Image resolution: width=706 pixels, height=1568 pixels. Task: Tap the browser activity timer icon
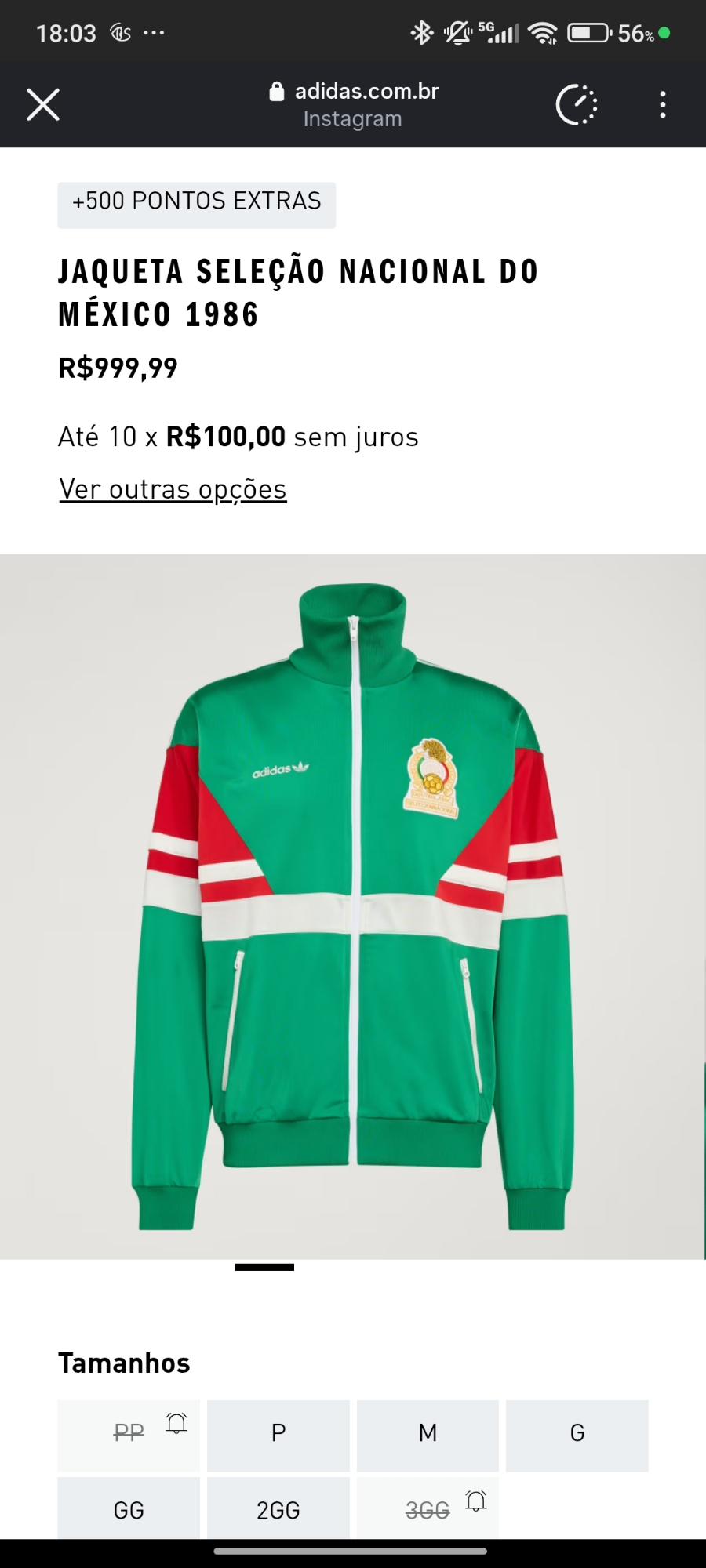tap(577, 104)
